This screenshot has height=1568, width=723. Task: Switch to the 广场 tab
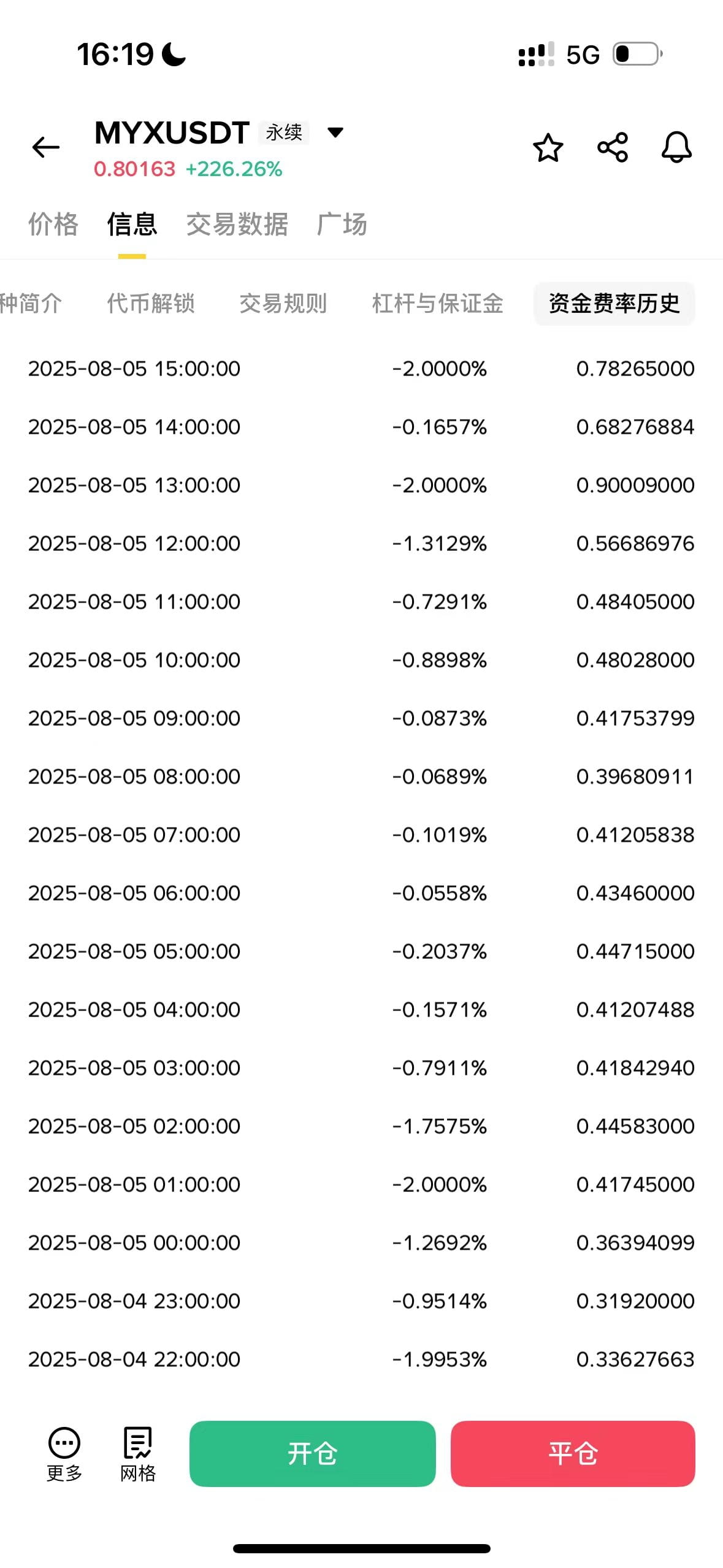[x=342, y=224]
